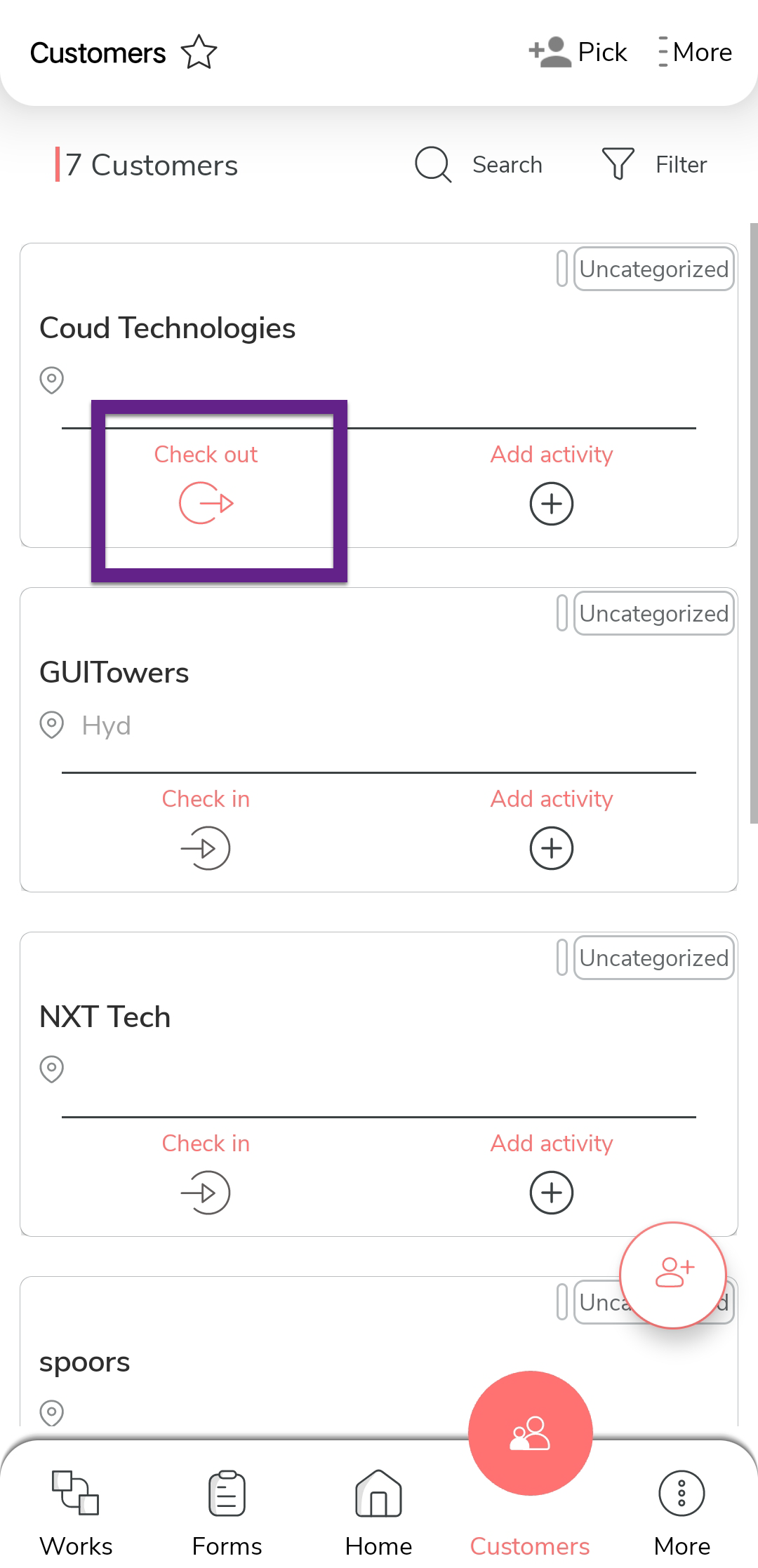Open the Filter options
Viewport: 758px width, 1568px height.
[x=654, y=165]
